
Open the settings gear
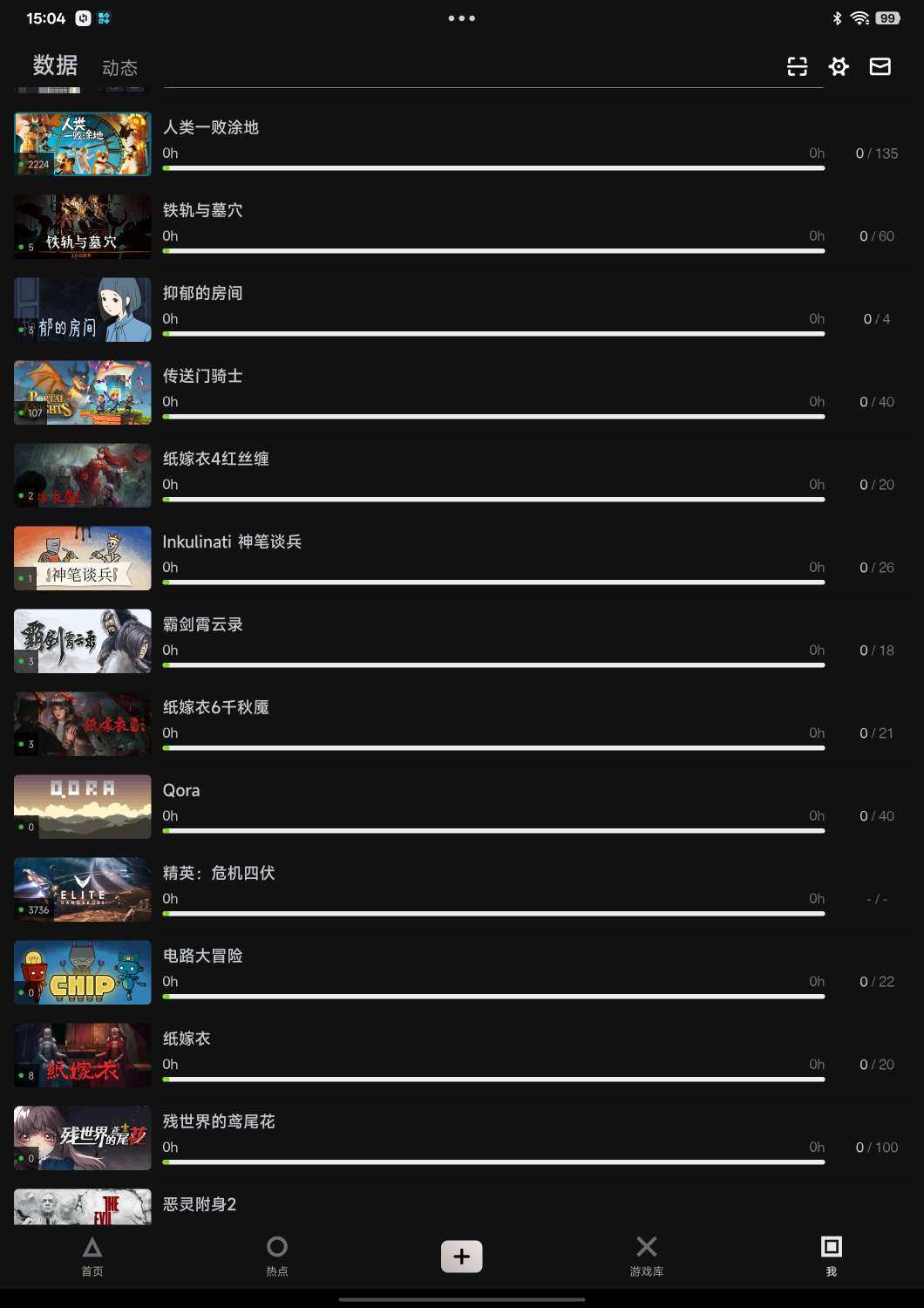[x=839, y=66]
